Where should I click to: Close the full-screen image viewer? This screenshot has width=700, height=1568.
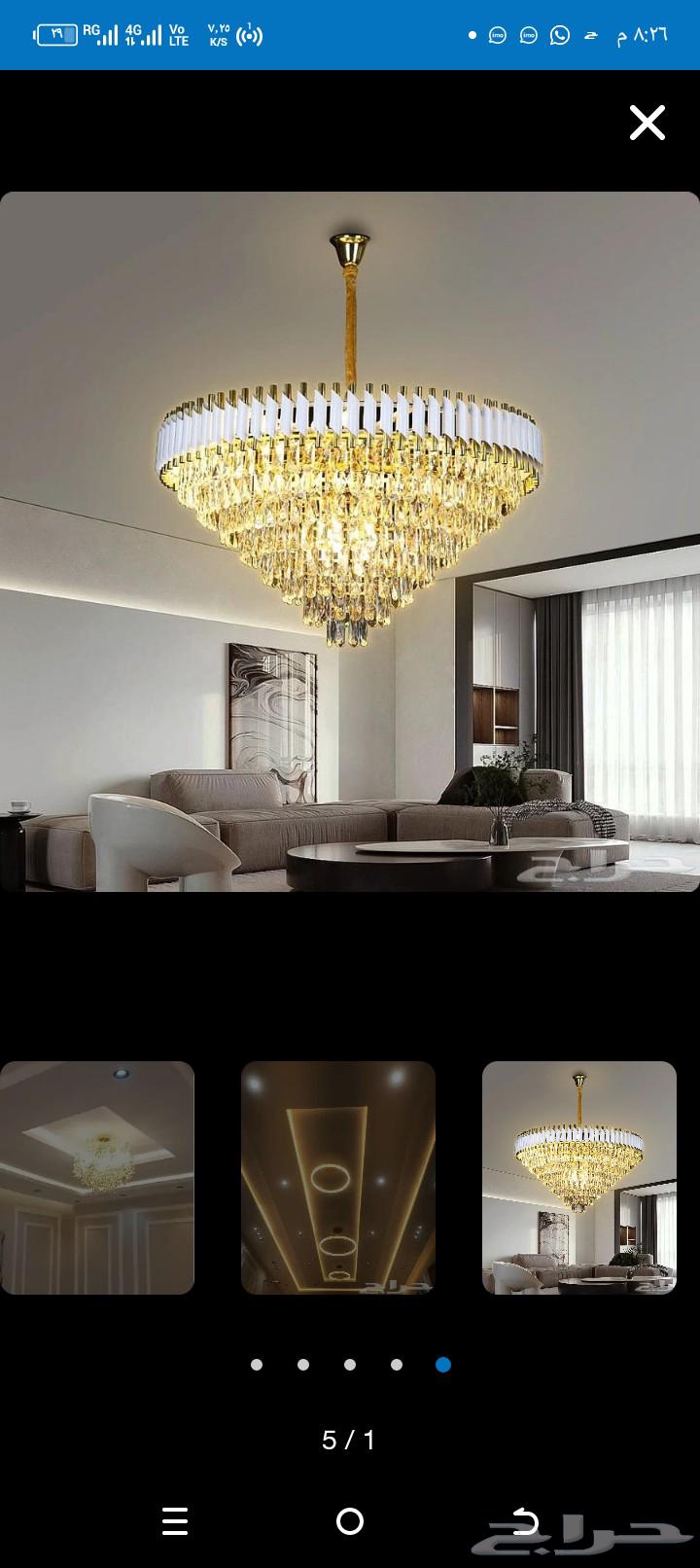[647, 124]
